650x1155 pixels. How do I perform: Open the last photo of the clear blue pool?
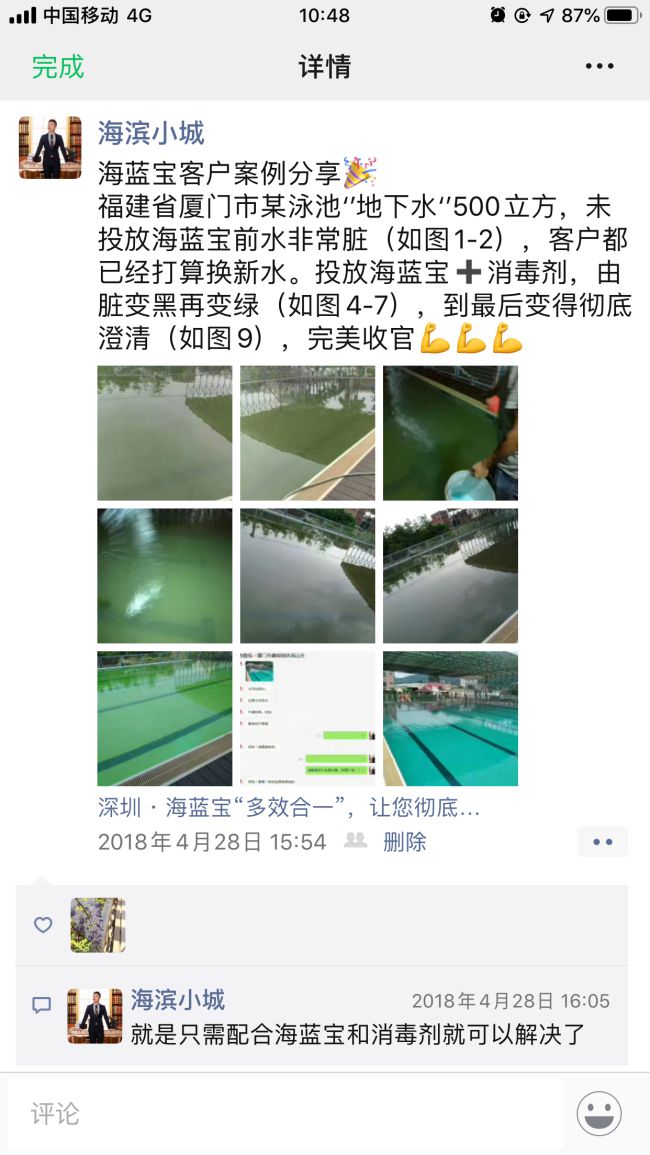450,718
